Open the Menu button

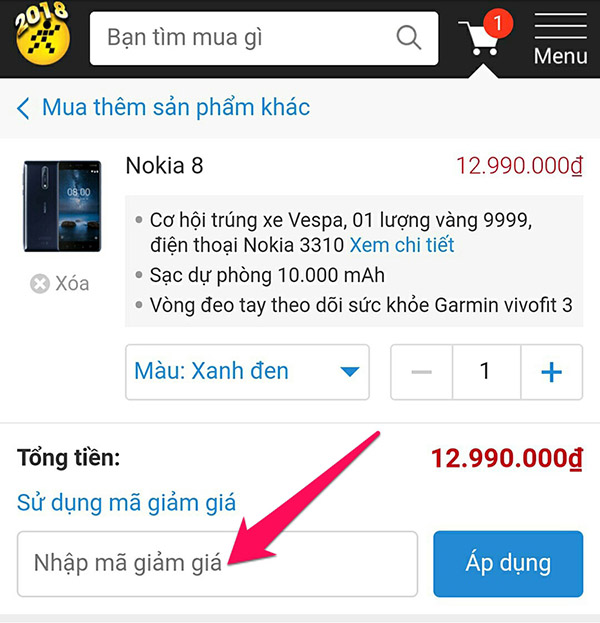click(x=560, y=38)
